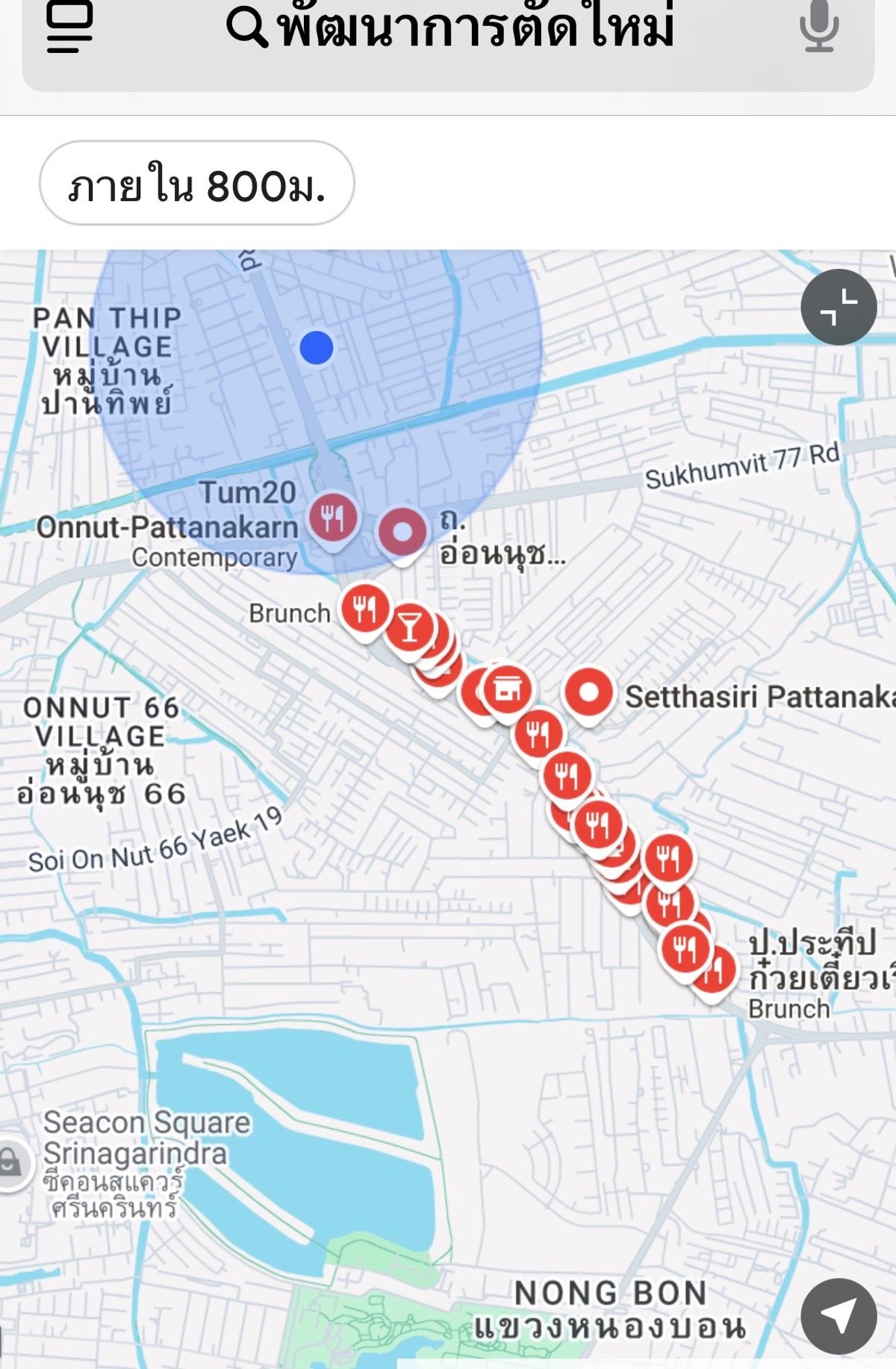Select the shop pin with storefront icon
The height and width of the screenshot is (1369, 896).
(x=508, y=689)
